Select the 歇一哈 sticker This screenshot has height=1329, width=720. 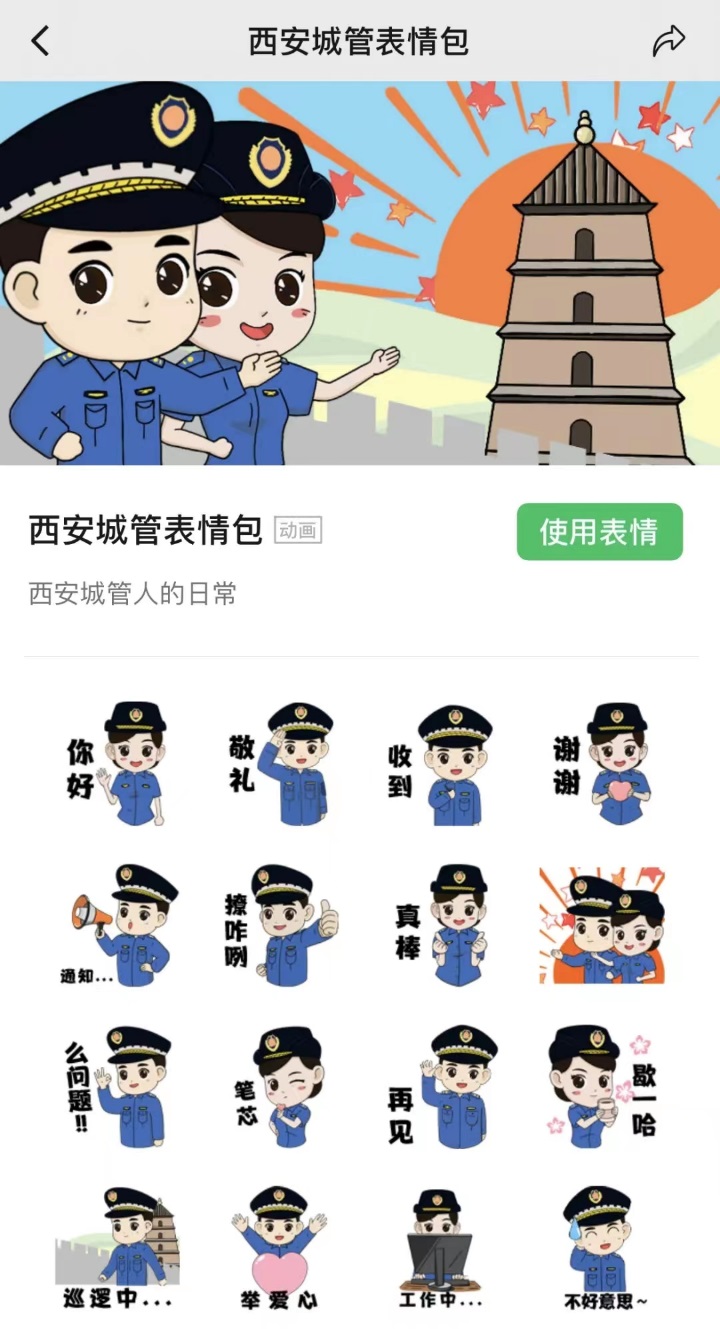(603, 1088)
